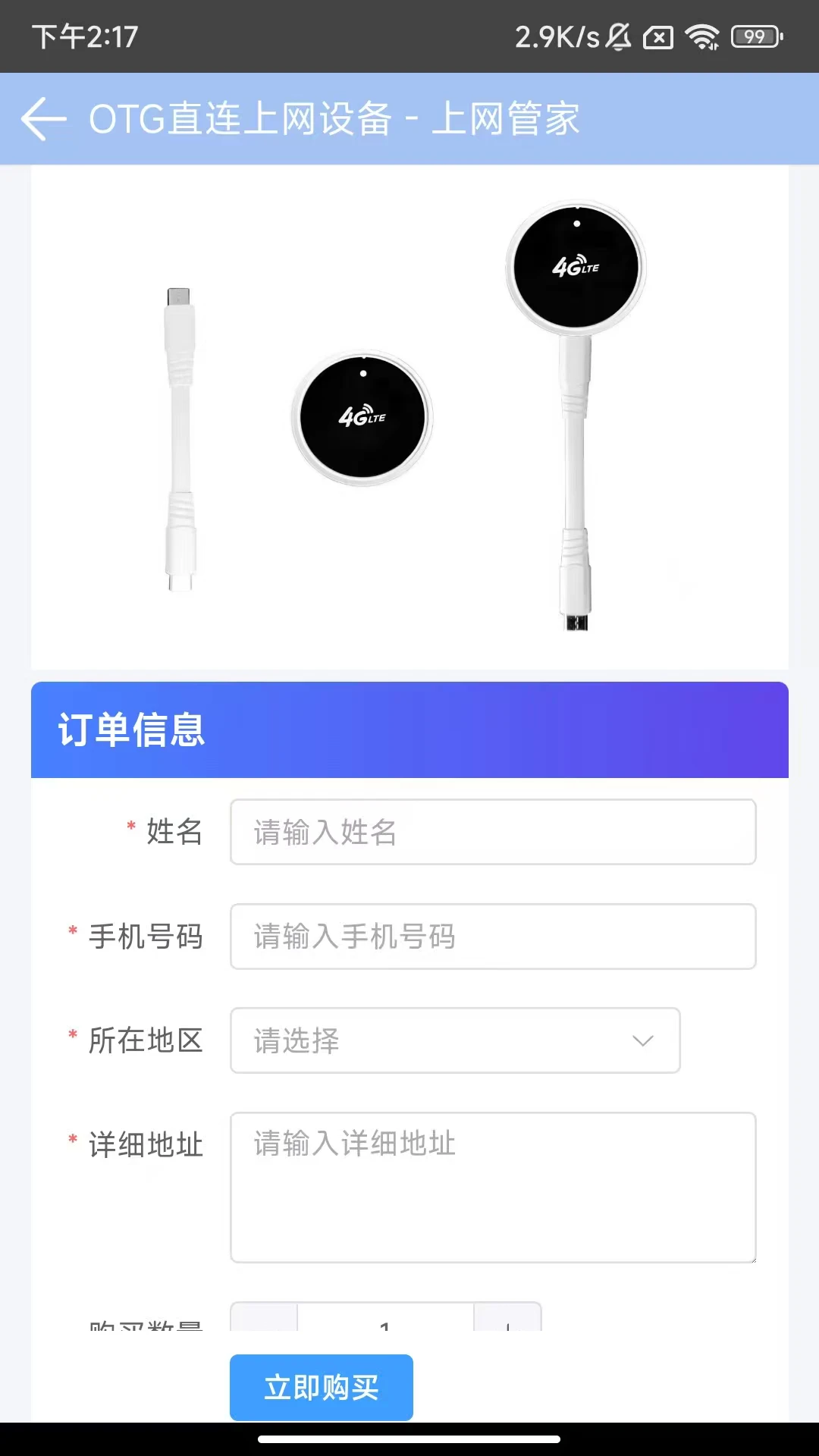Tap the clock showing 下午2:17
This screenshot has width=819, height=1456.
click(86, 36)
